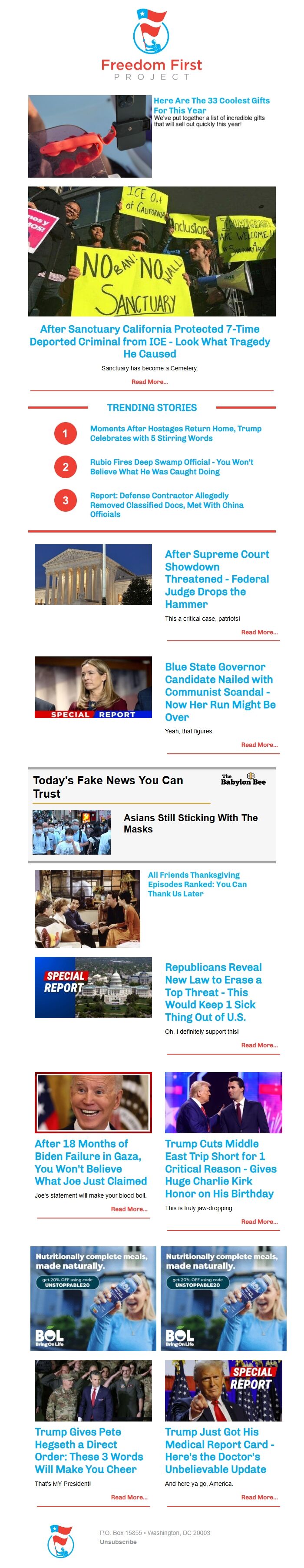Screen dimensions: 304x1568
Task: Open the Supreme Court Showdown headline
Action: pos(217,579)
